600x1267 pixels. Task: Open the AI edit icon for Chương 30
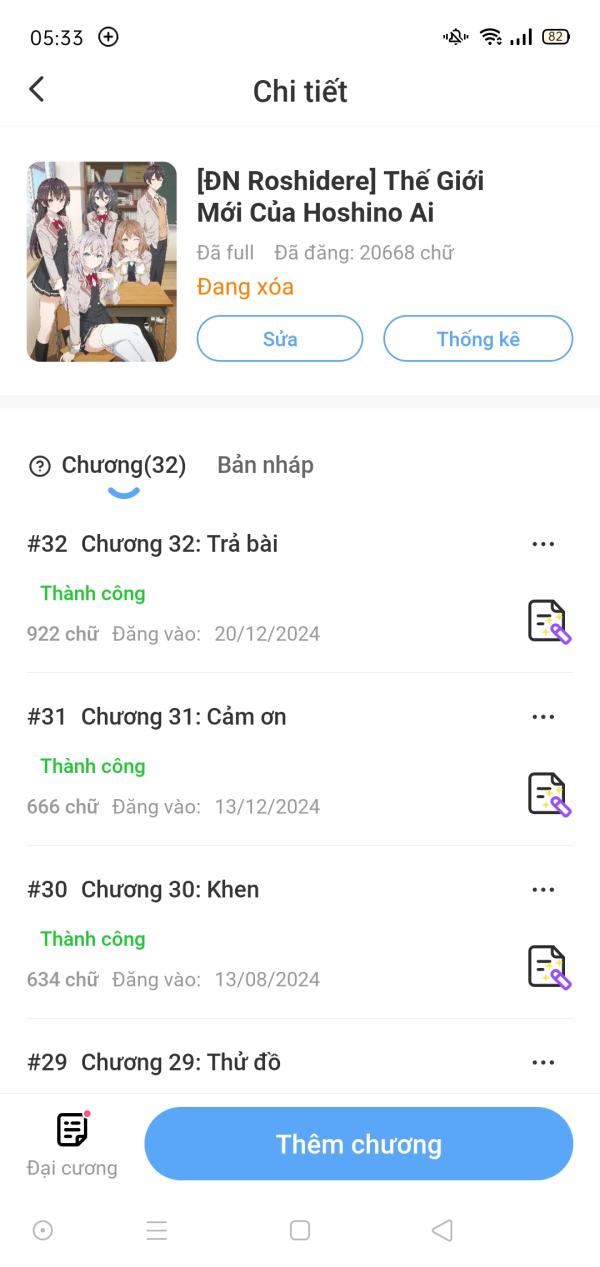(548, 967)
